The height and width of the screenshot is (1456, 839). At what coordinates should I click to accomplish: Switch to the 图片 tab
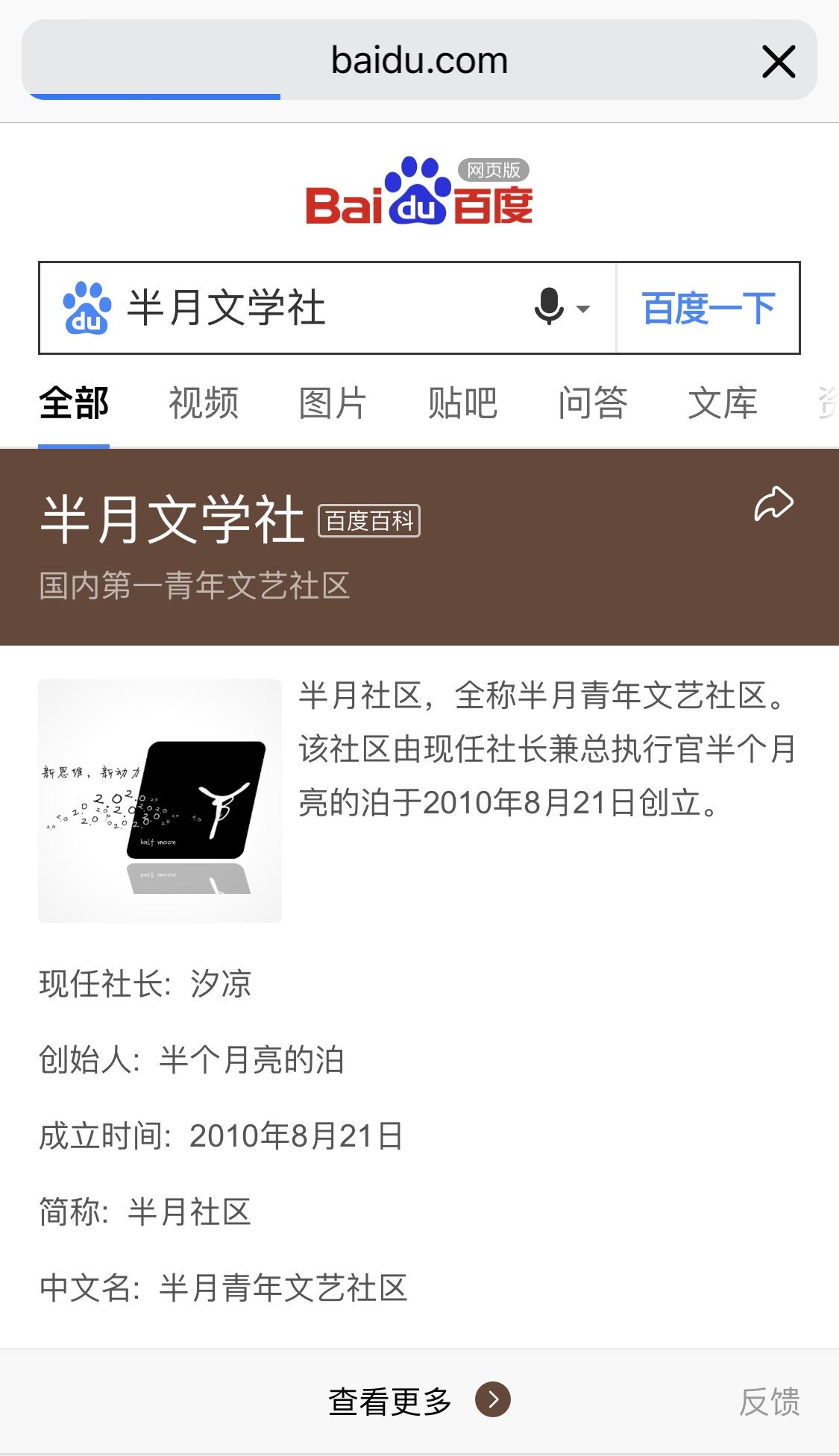(x=333, y=403)
